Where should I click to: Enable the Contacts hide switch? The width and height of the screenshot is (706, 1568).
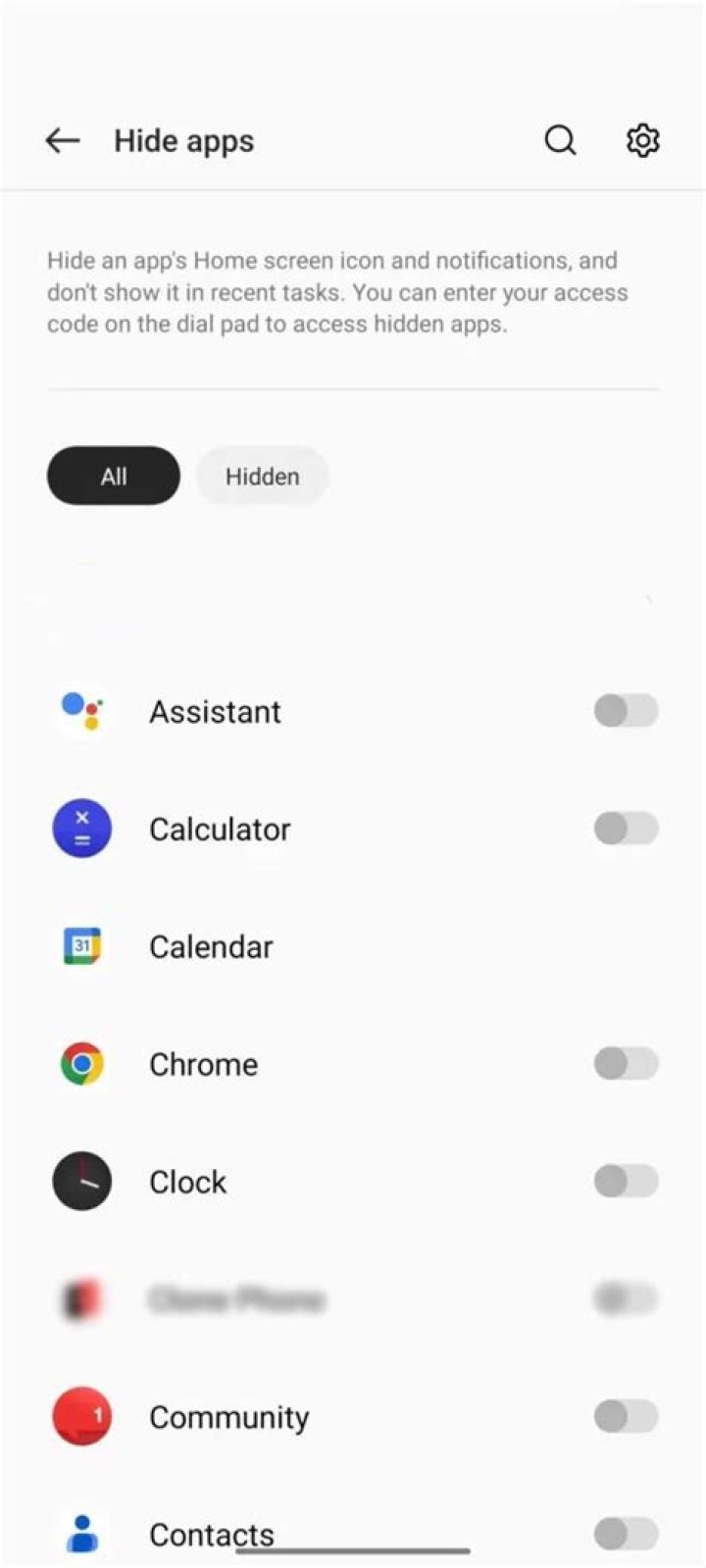point(625,1534)
